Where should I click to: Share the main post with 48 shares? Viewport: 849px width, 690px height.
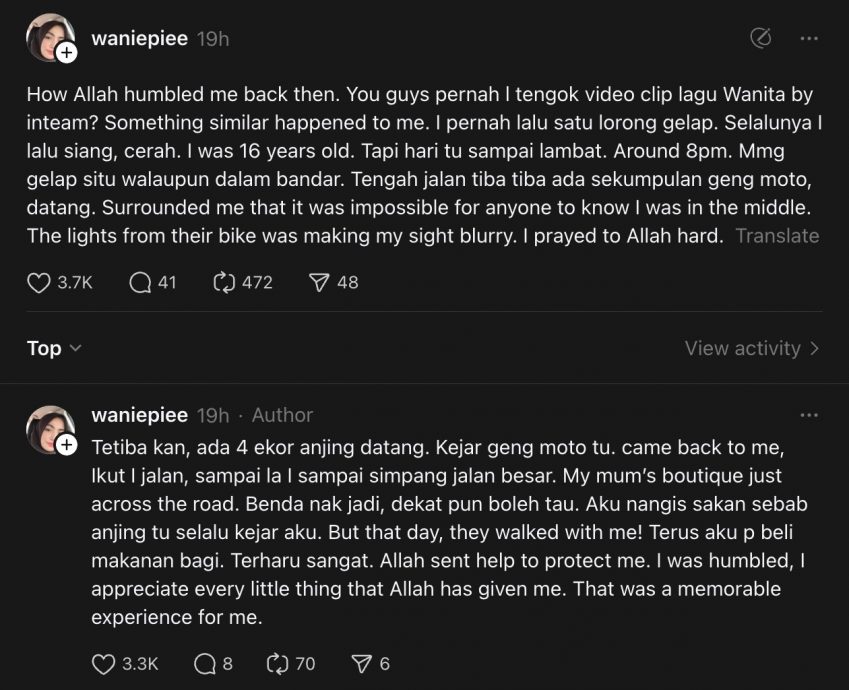(319, 283)
